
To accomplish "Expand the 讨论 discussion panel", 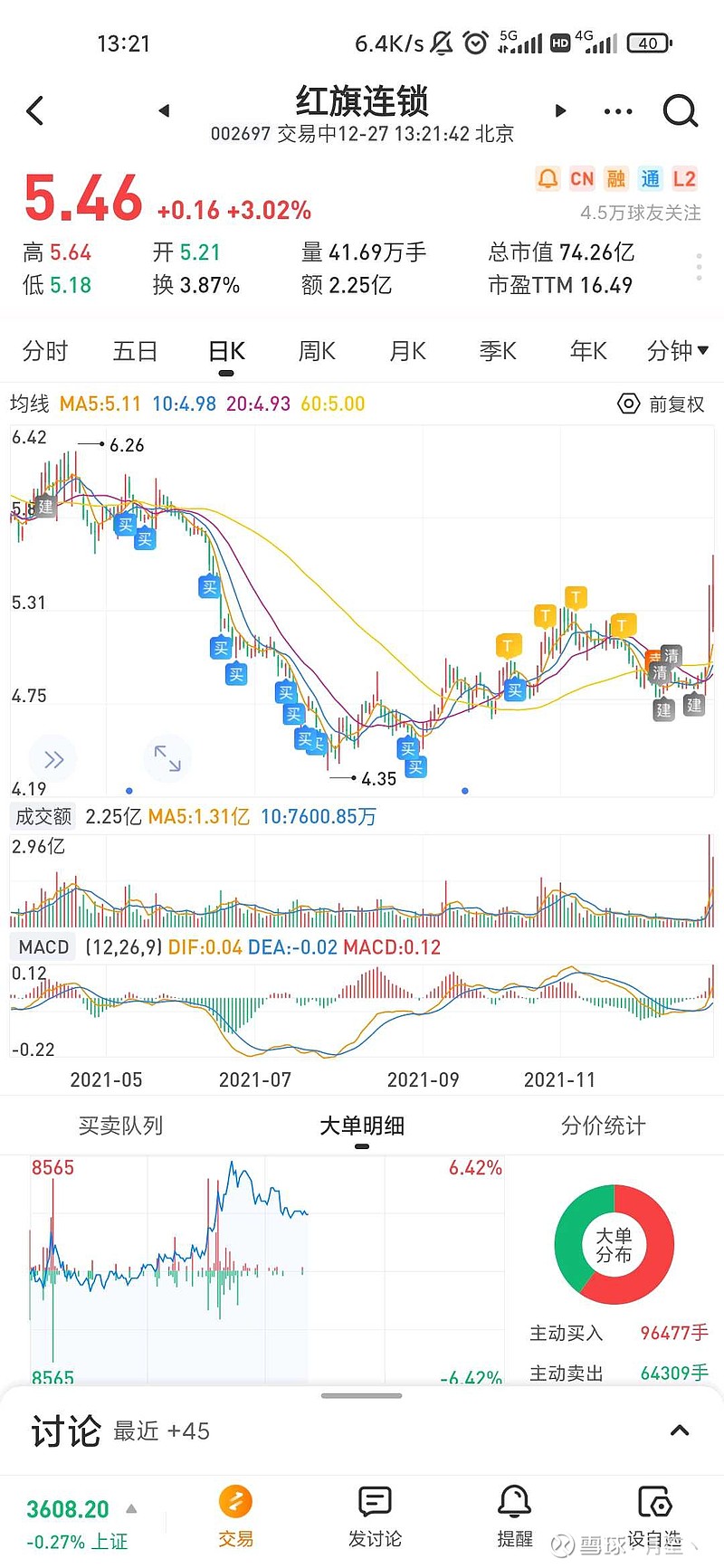I will [679, 1430].
